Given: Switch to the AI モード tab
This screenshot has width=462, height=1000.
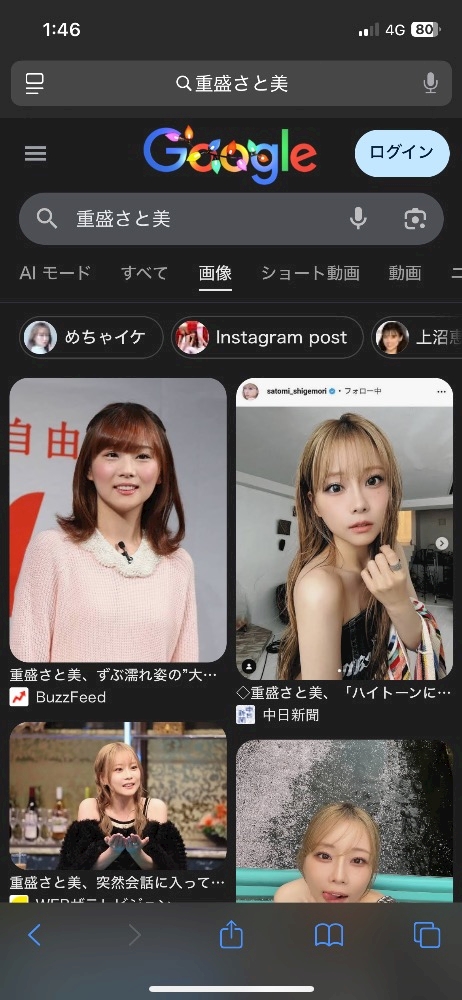Looking at the screenshot, I should tap(55, 274).
